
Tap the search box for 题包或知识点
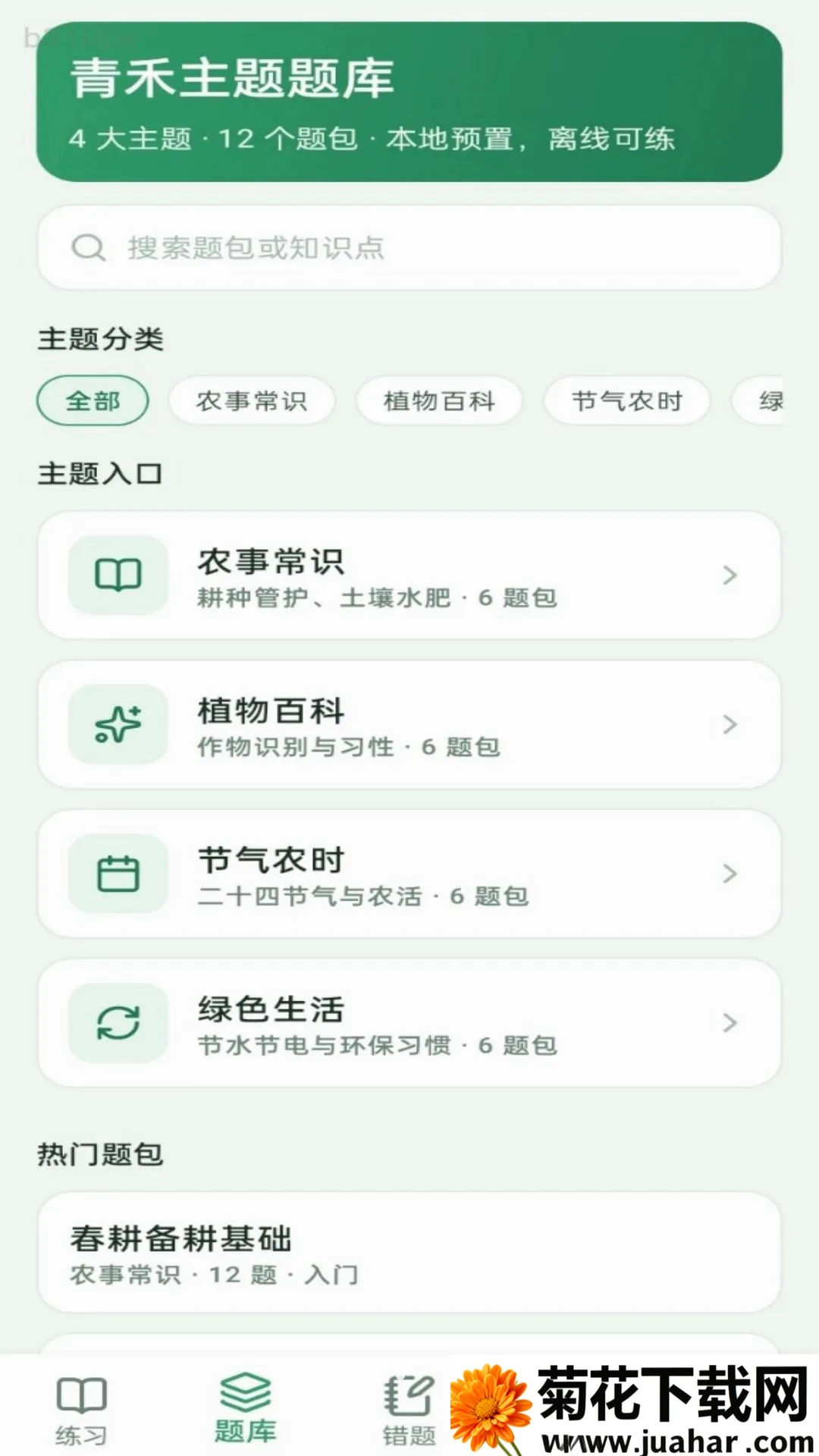pyautogui.click(x=409, y=247)
